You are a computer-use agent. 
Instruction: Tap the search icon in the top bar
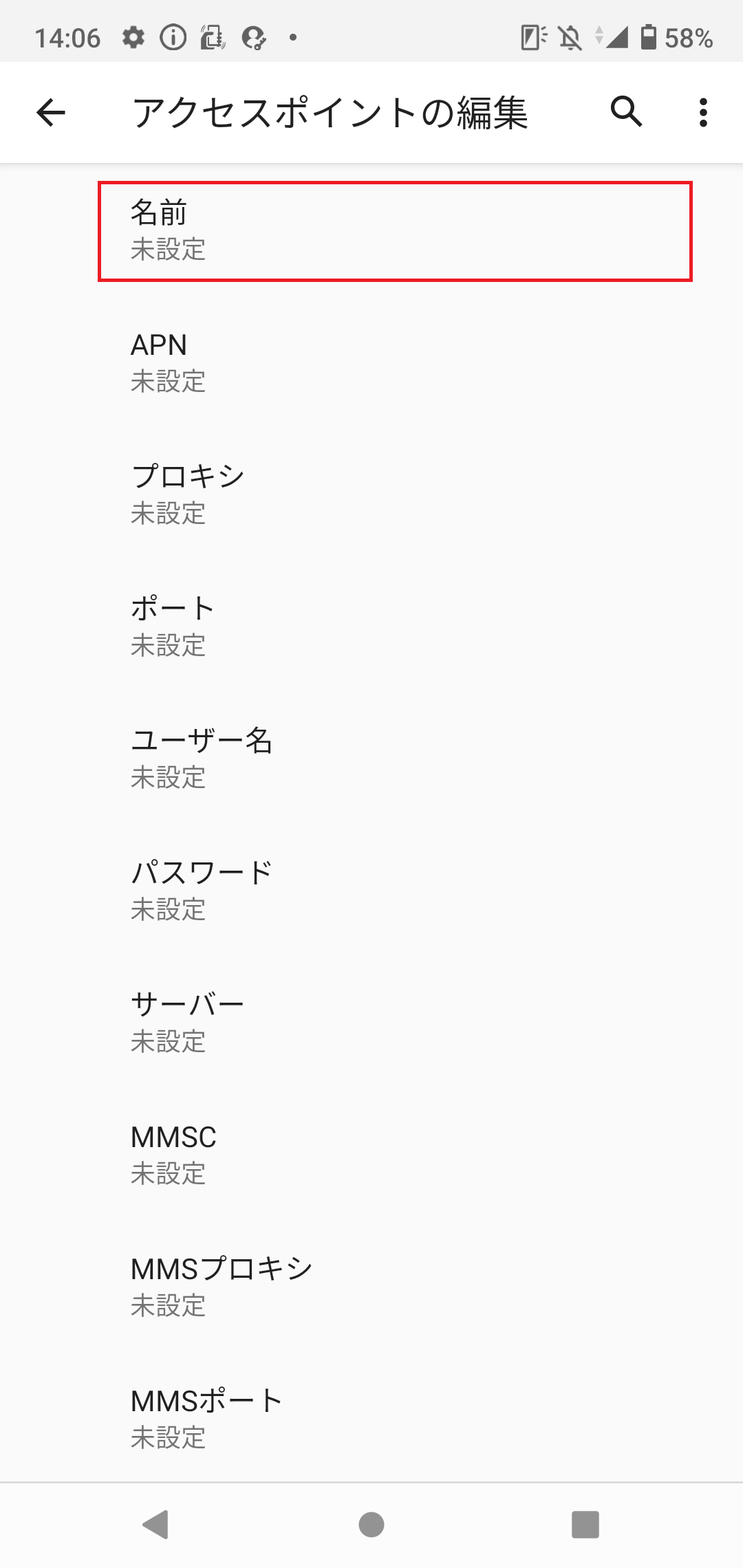[x=625, y=113]
